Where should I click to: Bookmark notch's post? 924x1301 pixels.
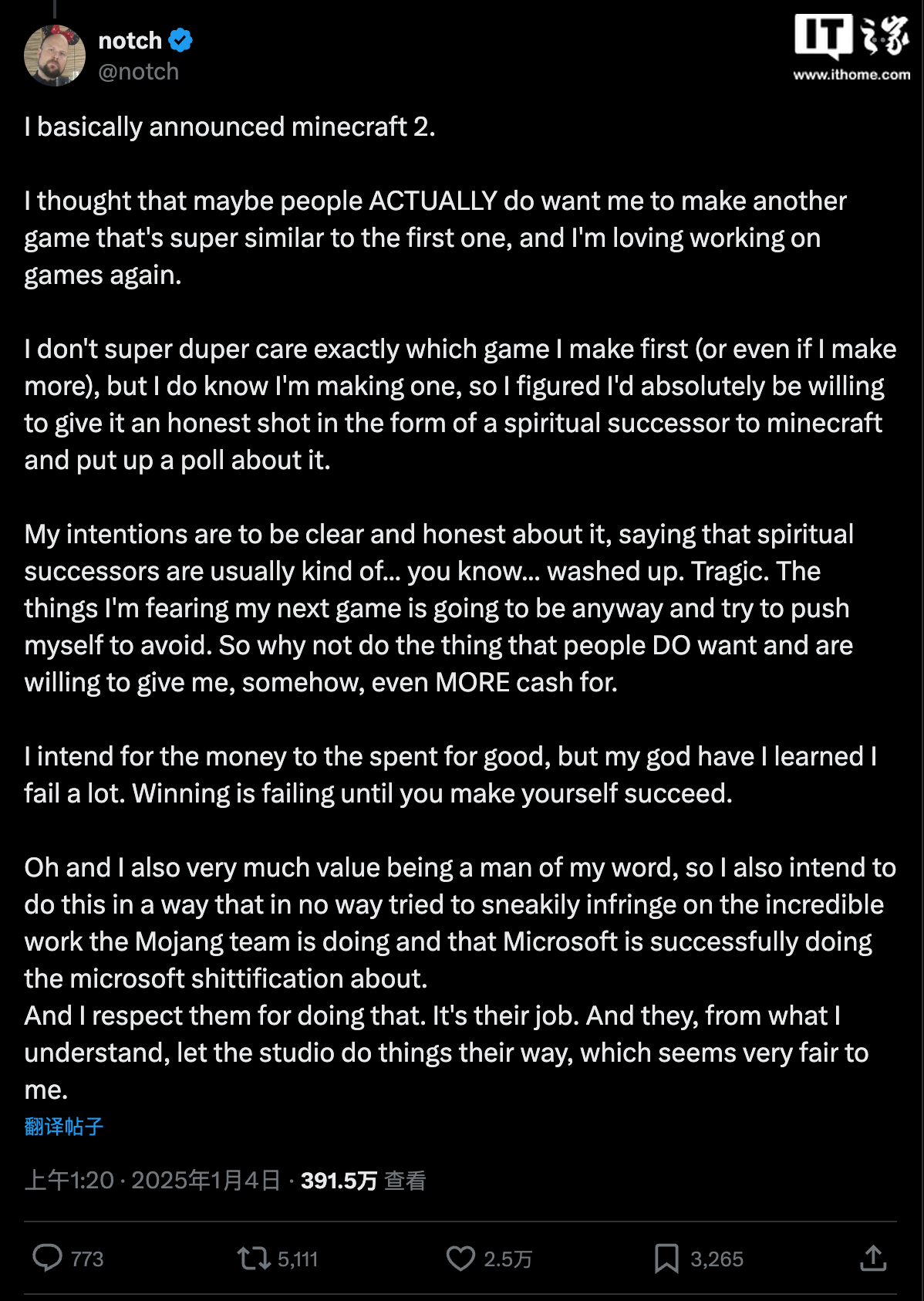tap(666, 1259)
